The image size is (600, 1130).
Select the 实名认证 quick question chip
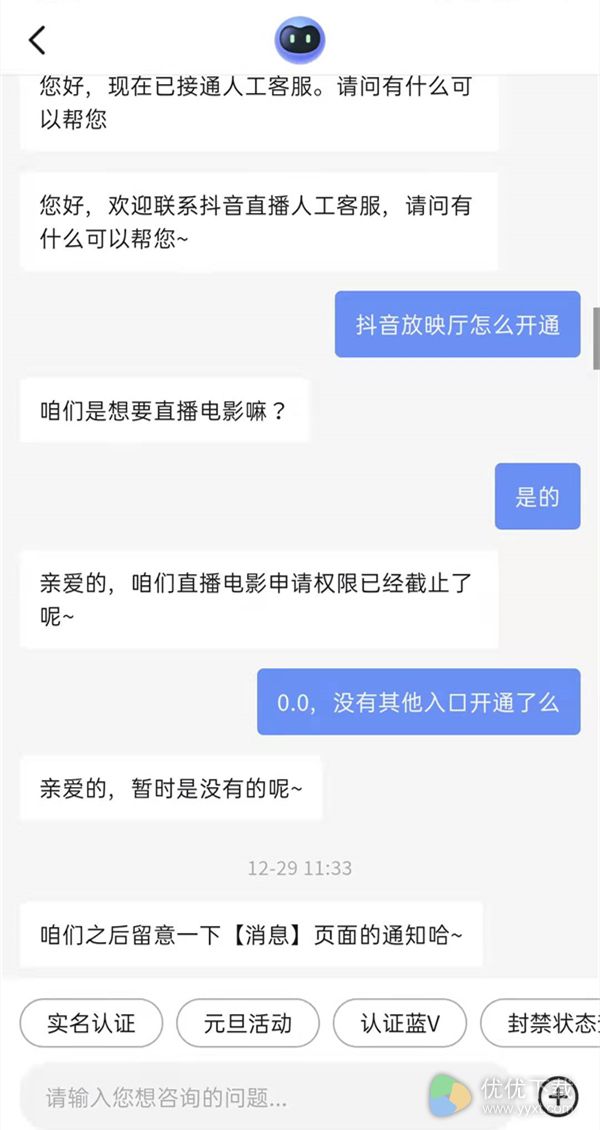point(91,1023)
